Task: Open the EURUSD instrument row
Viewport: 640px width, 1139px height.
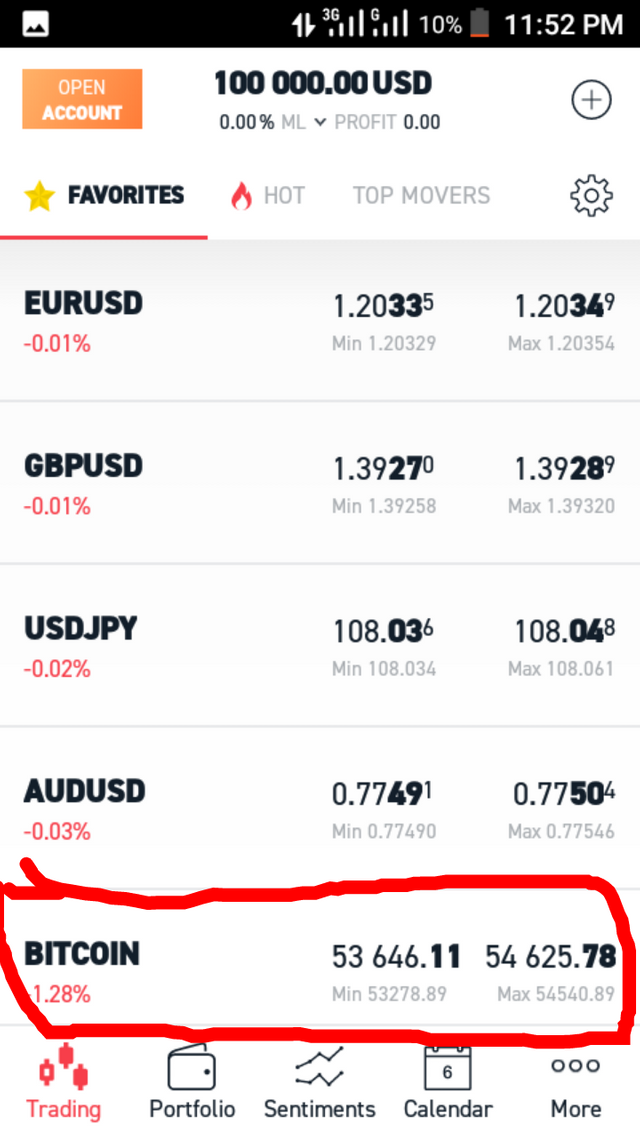Action: pos(320,320)
